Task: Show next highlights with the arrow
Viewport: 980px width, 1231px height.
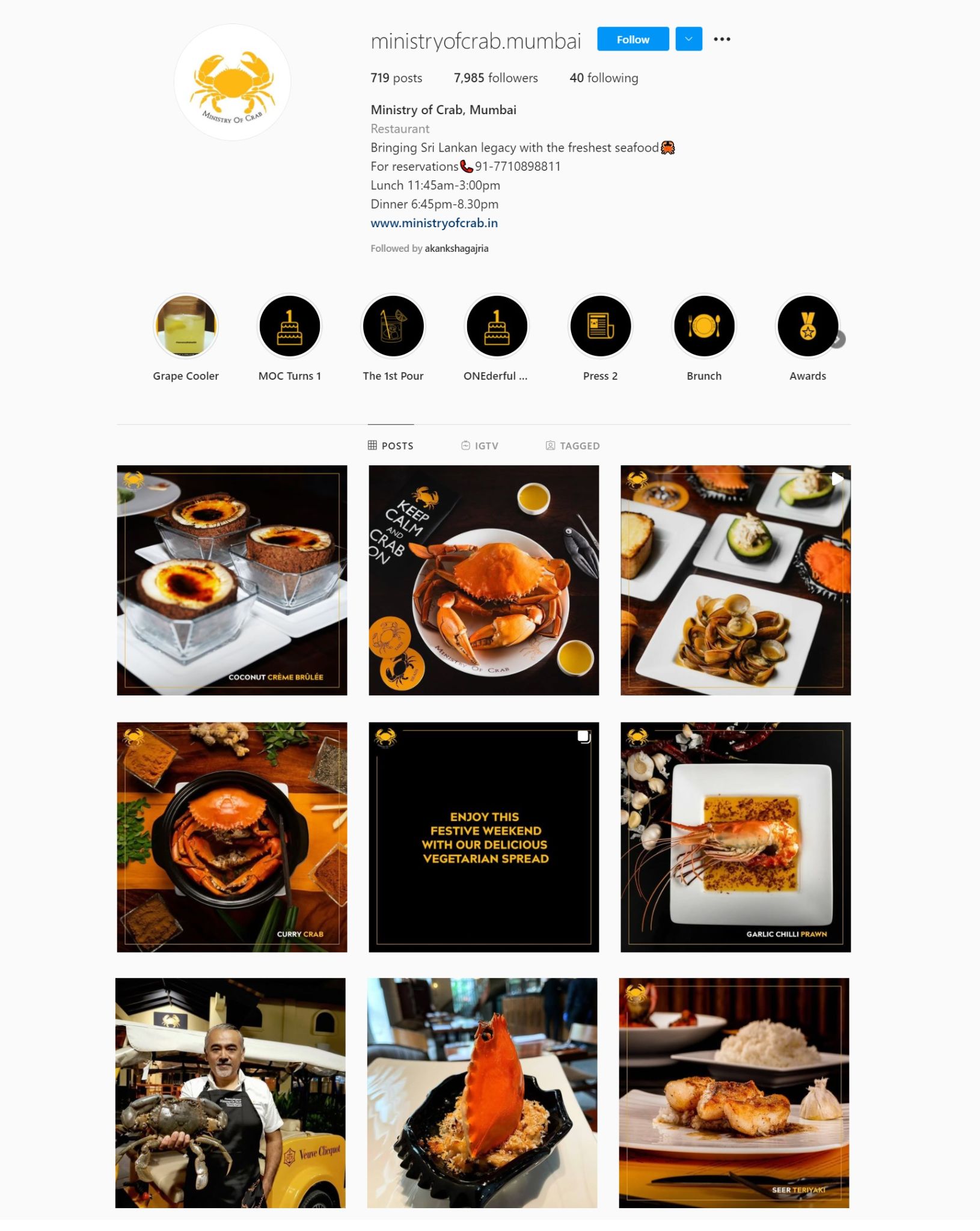Action: [838, 340]
